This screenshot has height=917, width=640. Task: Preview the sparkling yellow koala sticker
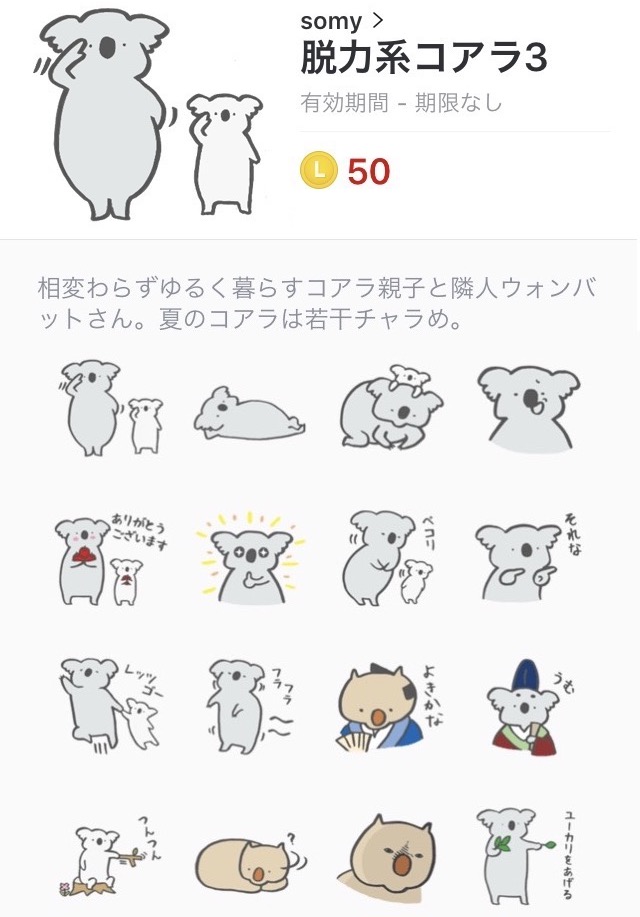point(244,558)
